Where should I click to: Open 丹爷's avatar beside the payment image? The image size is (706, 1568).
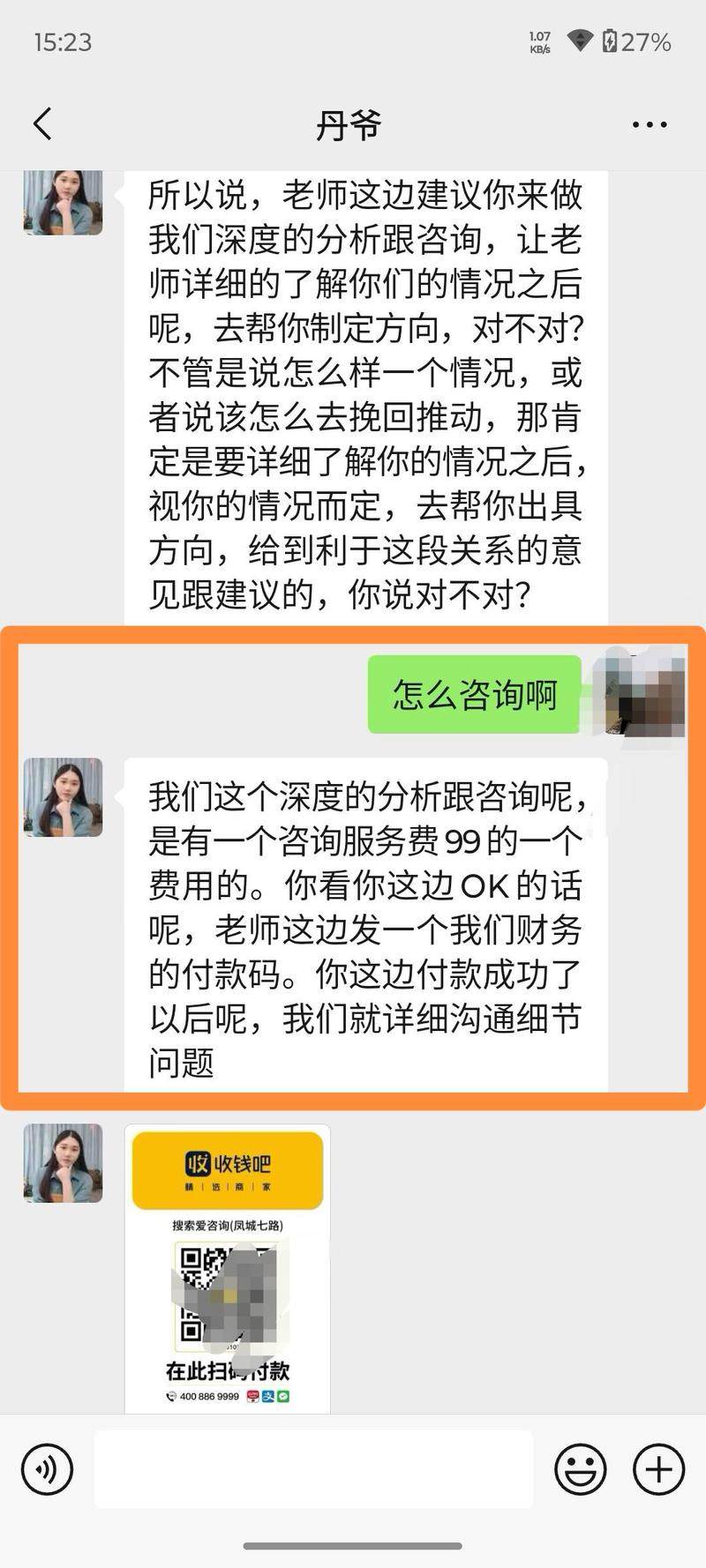(63, 1162)
